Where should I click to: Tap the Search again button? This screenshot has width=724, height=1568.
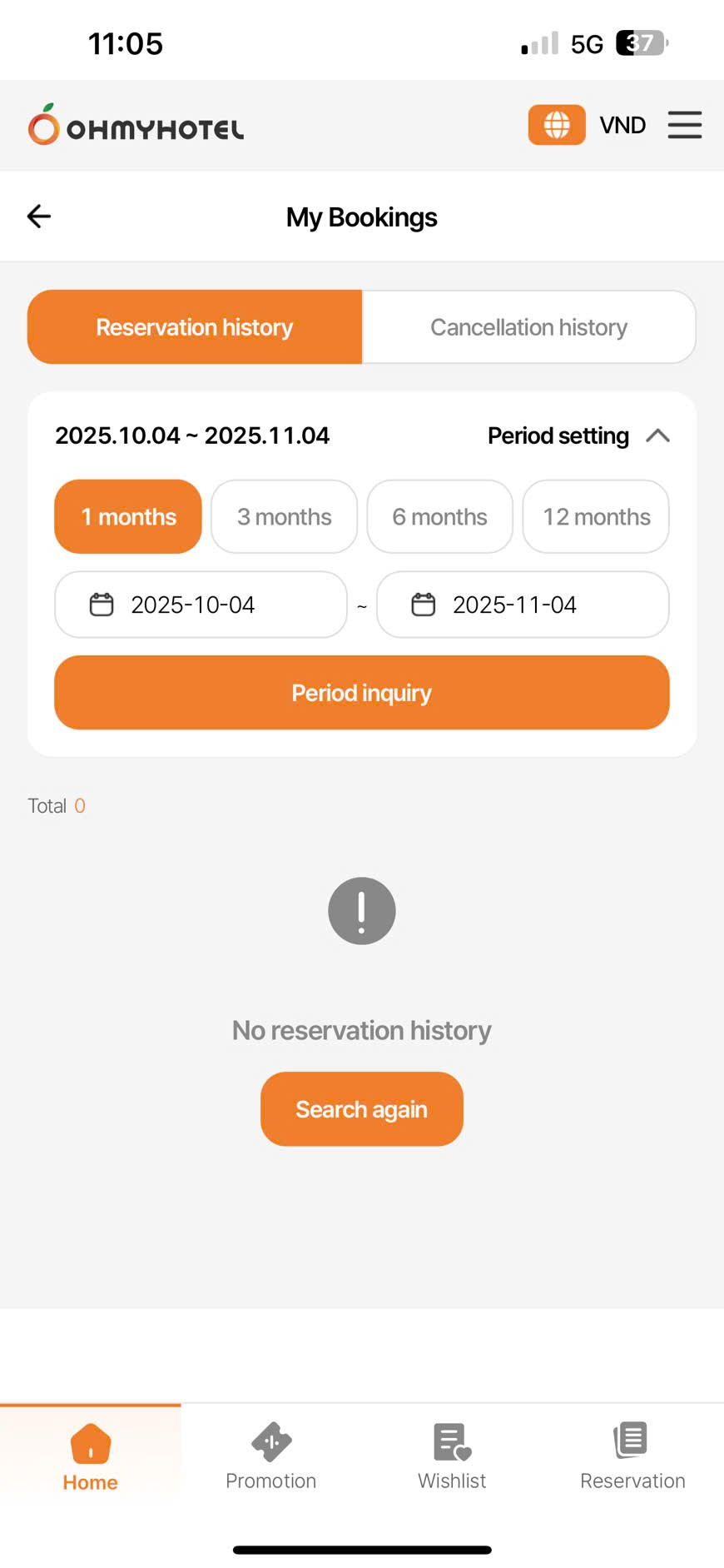click(362, 1109)
